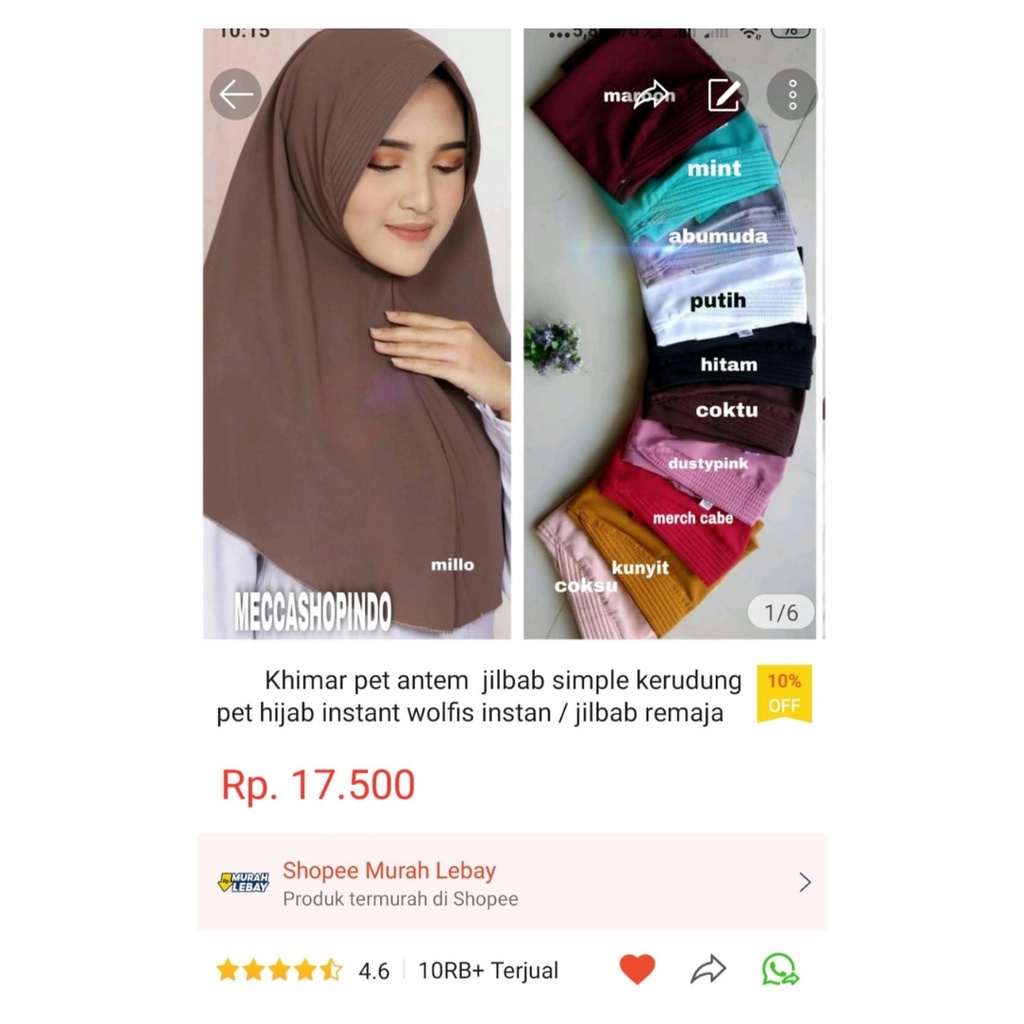Share the product via the bottom arrow
This screenshot has height=1024, width=1024.
coord(708,969)
